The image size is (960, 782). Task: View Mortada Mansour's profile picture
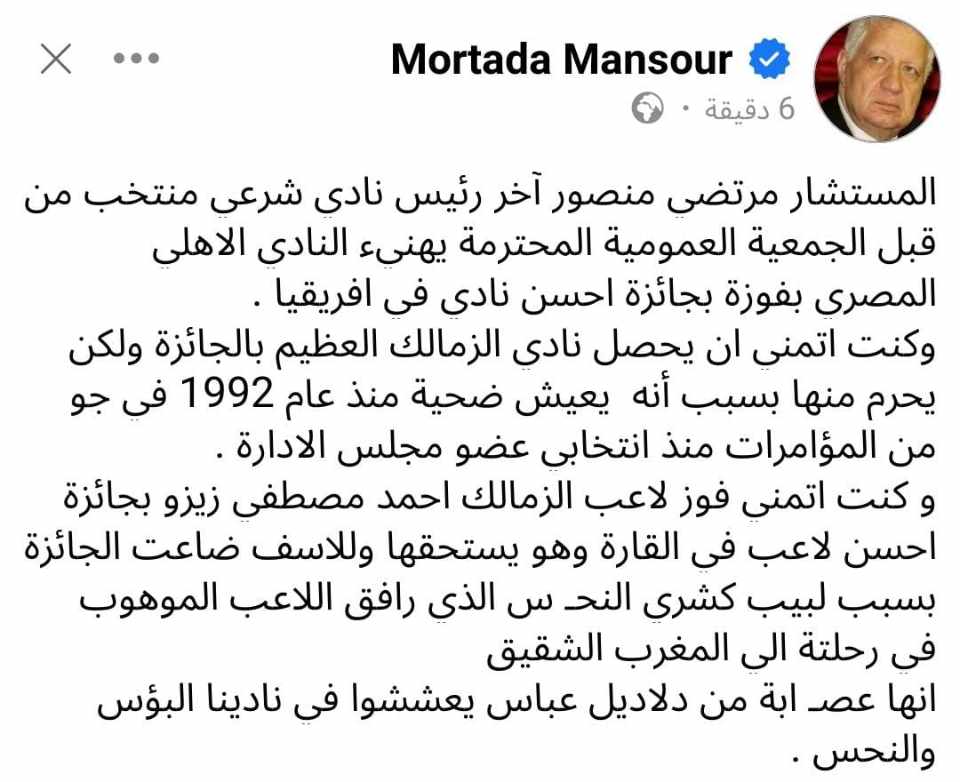(x=876, y=79)
